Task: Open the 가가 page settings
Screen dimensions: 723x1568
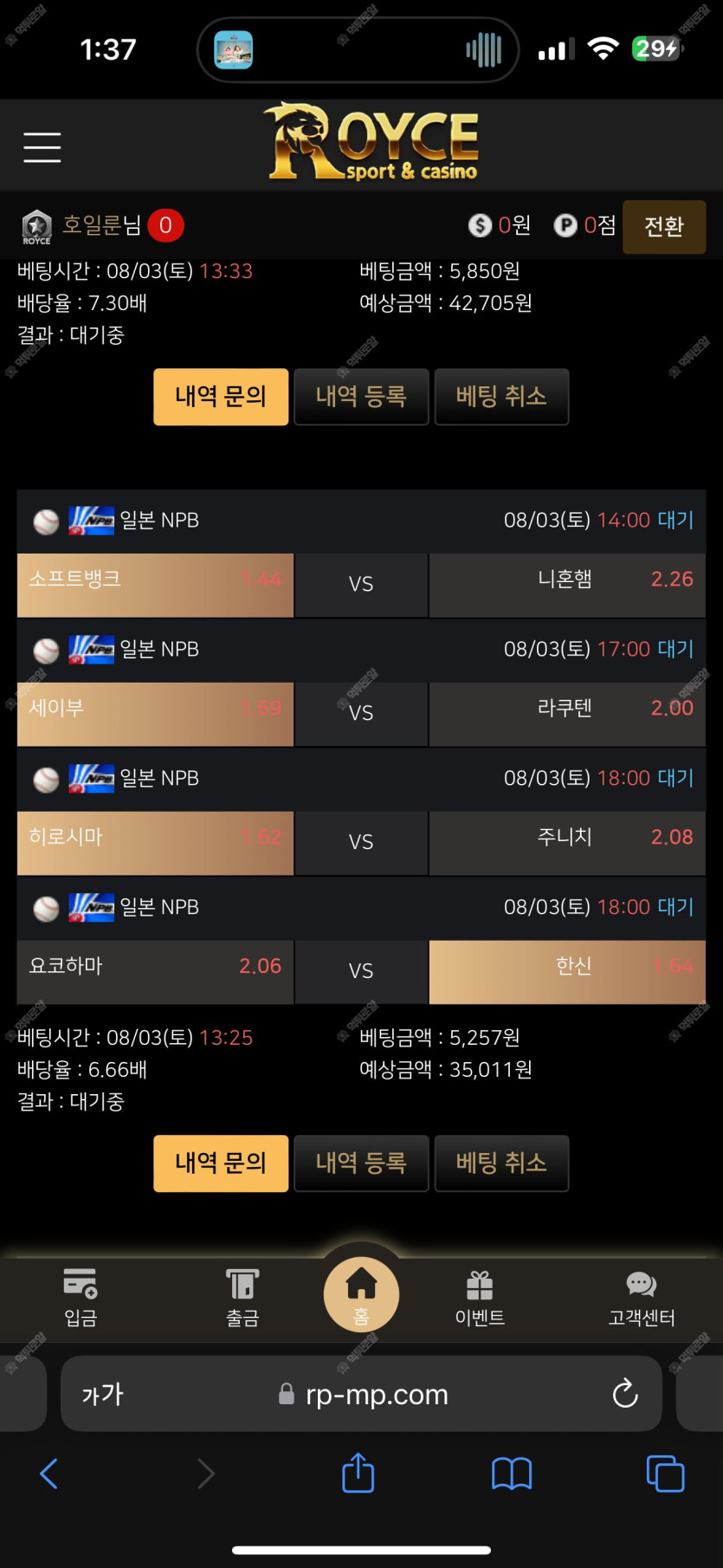Action: point(103,1394)
